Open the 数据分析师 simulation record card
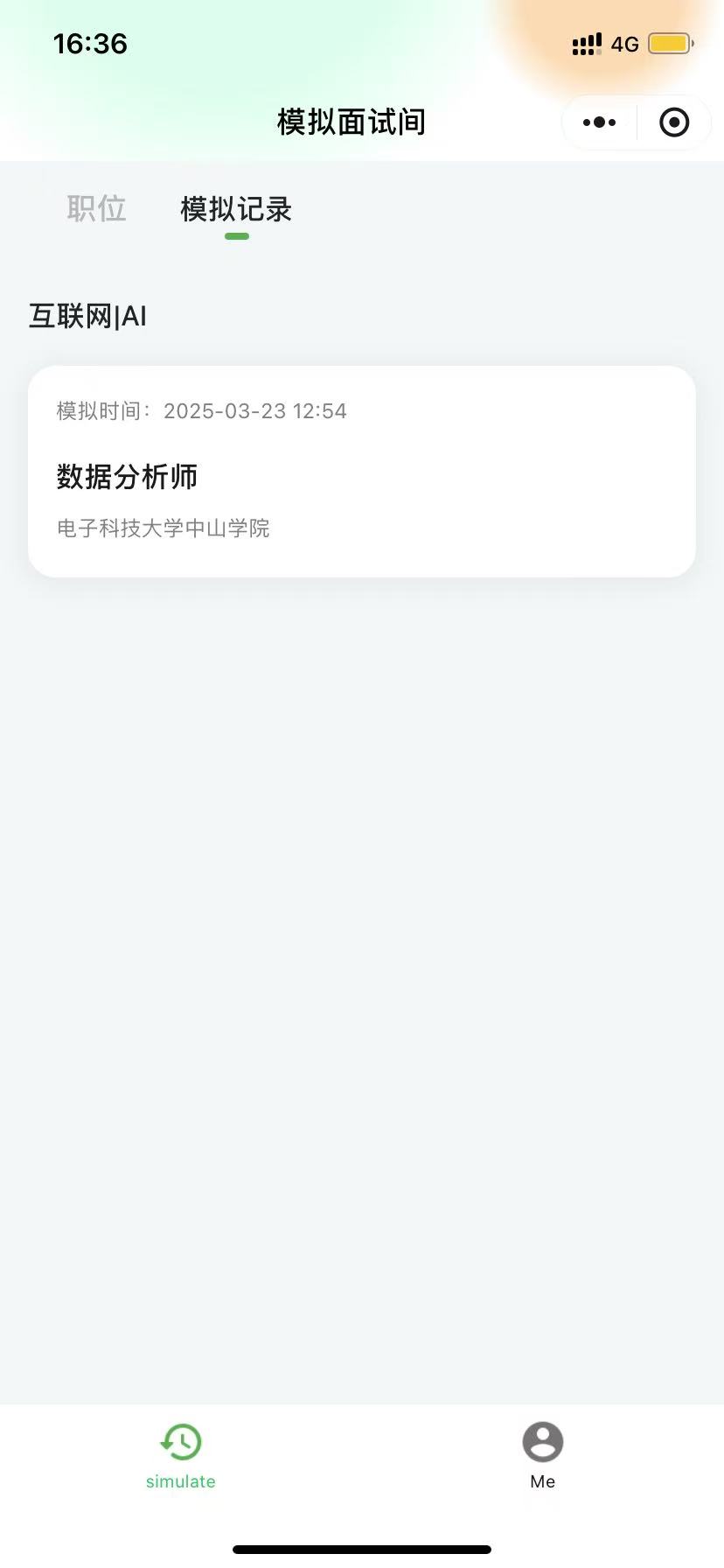Image resolution: width=724 pixels, height=1568 pixels. (x=362, y=472)
